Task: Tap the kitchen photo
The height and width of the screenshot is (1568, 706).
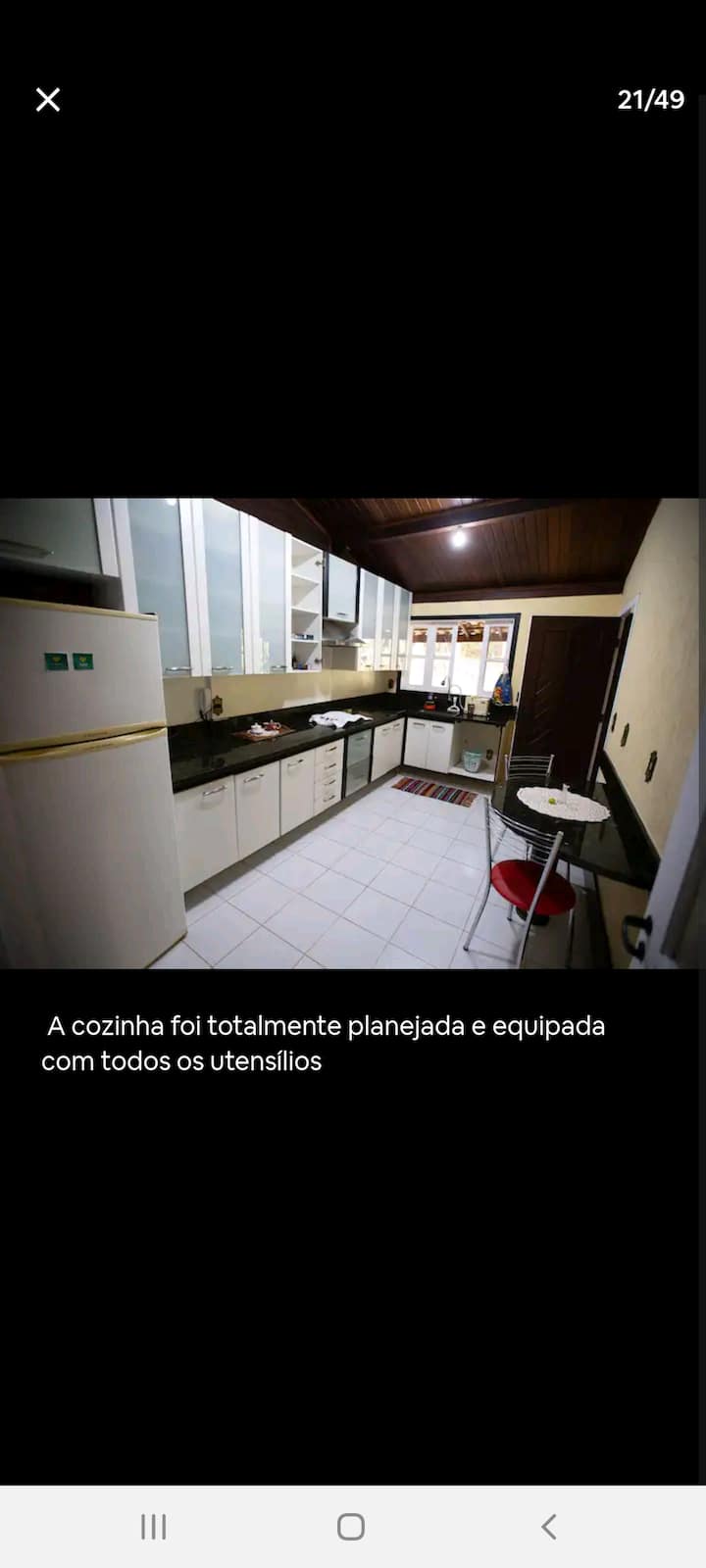Action: [x=353, y=733]
